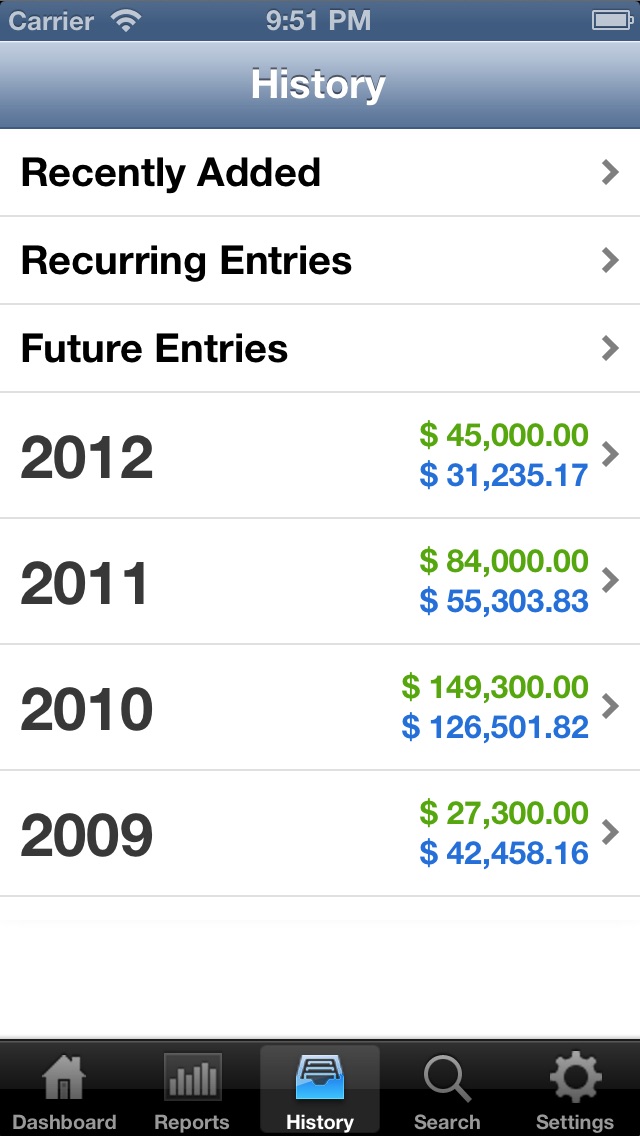Image resolution: width=640 pixels, height=1136 pixels.
Task: Select the History tab
Action: click(320, 1089)
